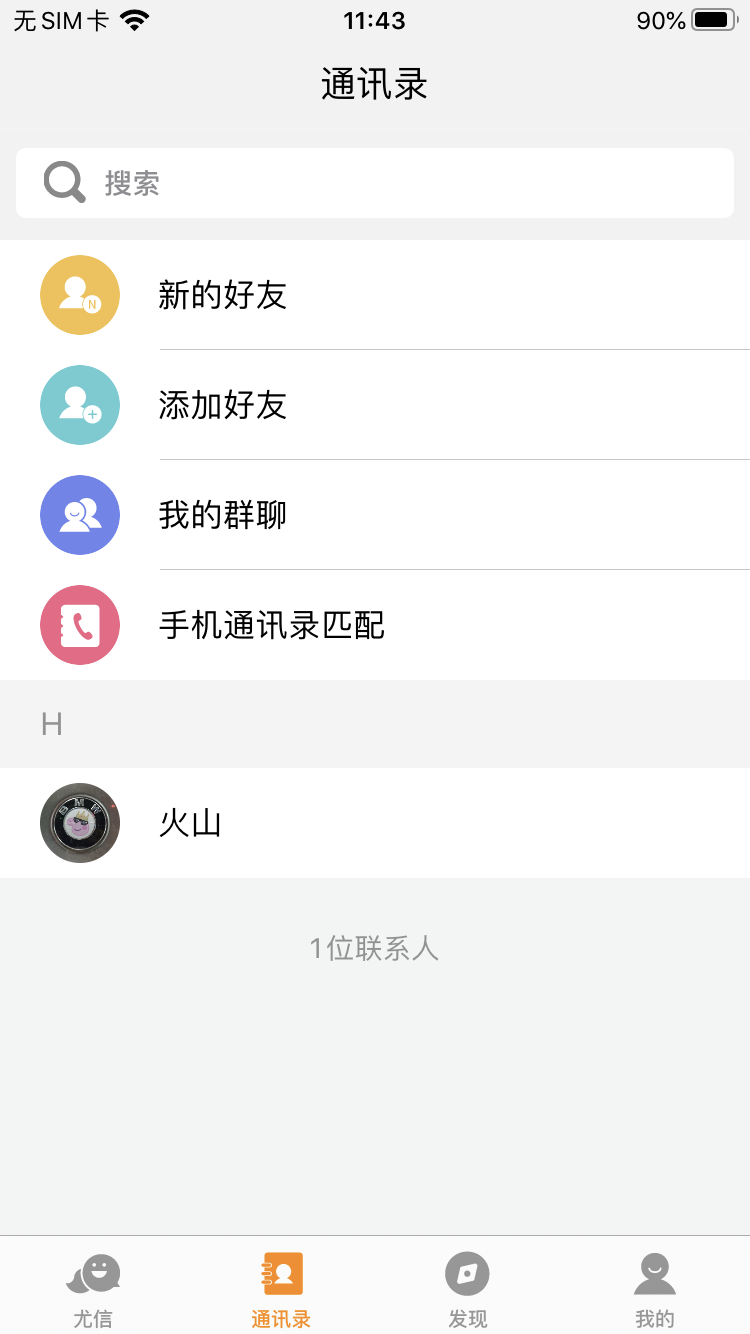Tap the 发现 compass icon in bottom bar
The height and width of the screenshot is (1334, 750).
467,1272
